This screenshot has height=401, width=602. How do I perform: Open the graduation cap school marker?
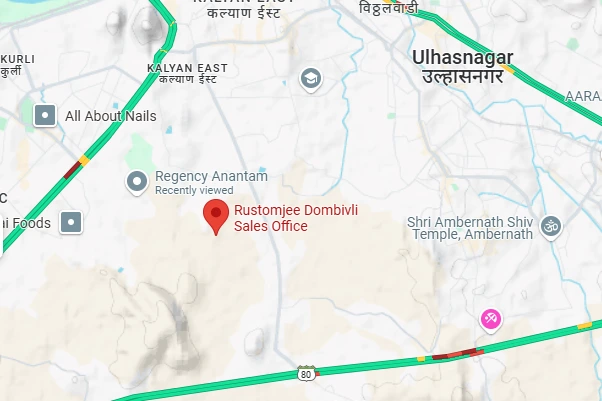pos(311,78)
